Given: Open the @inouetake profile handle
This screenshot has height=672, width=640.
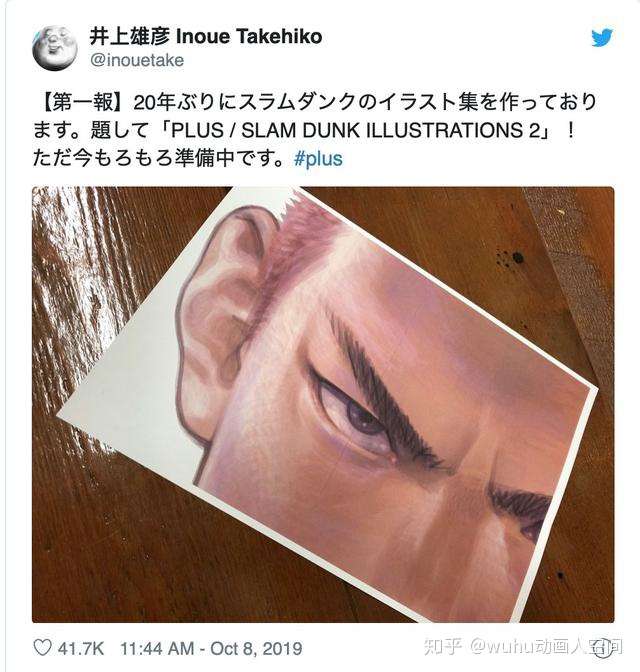Looking at the screenshot, I should (137, 60).
